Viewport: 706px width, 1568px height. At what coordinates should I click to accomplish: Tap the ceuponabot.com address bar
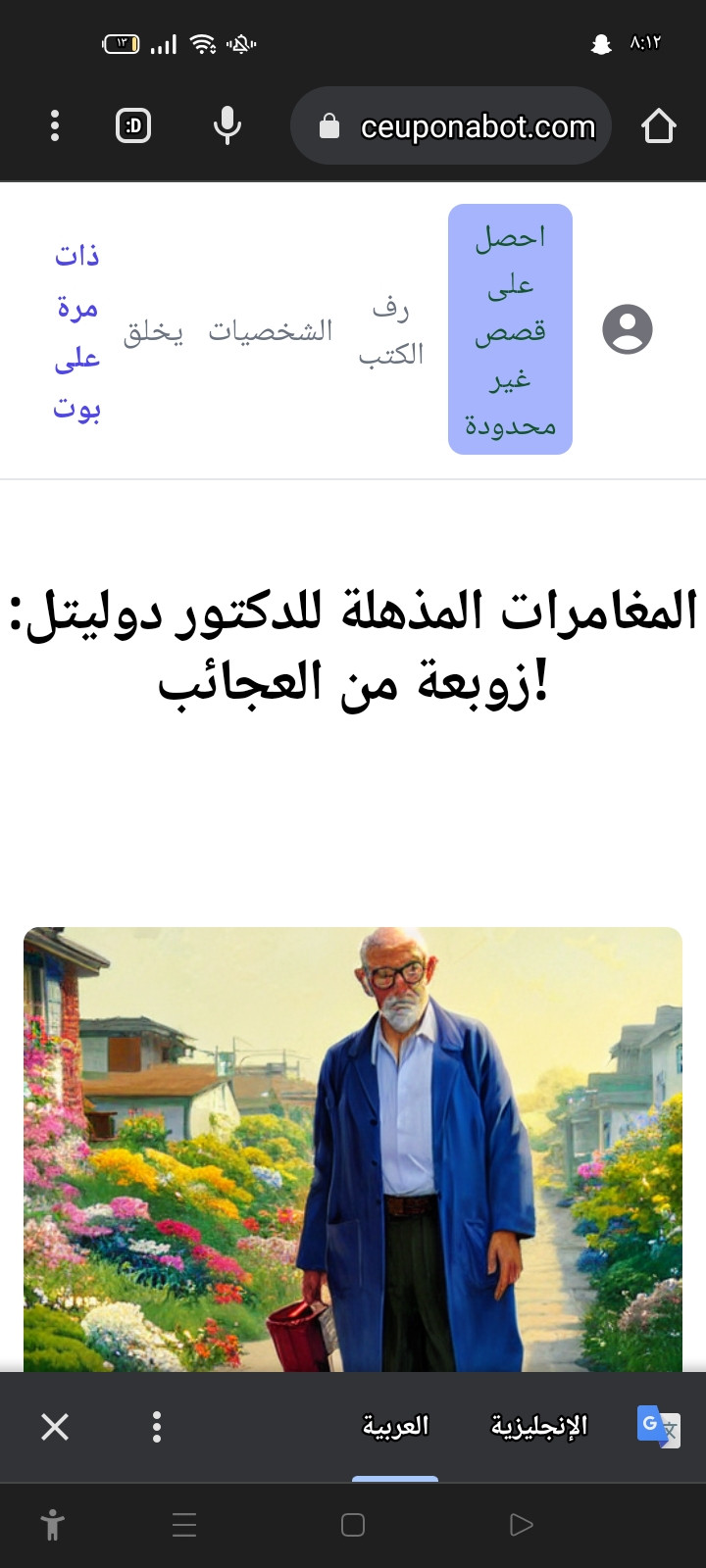click(x=461, y=126)
